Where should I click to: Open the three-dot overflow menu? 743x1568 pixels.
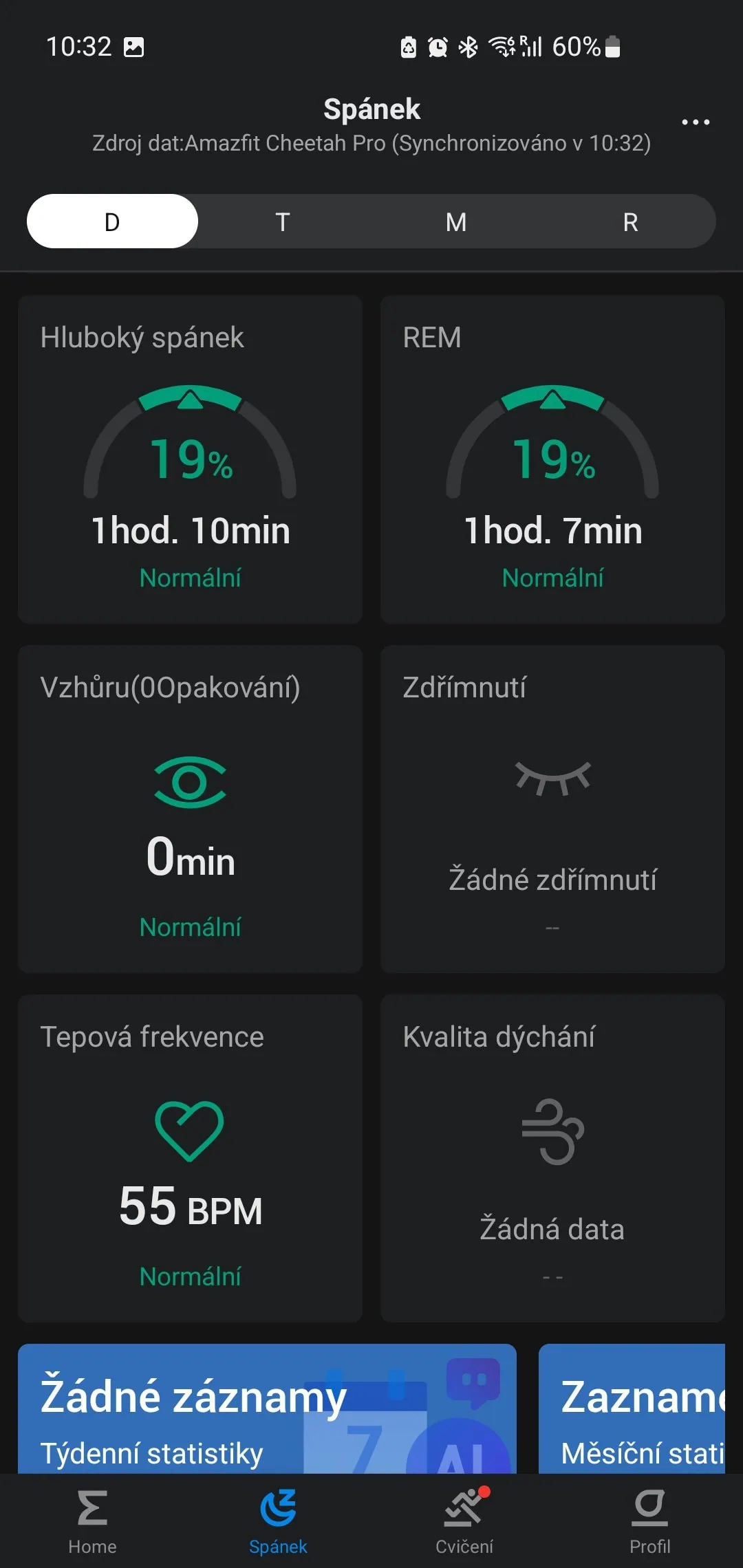695,122
